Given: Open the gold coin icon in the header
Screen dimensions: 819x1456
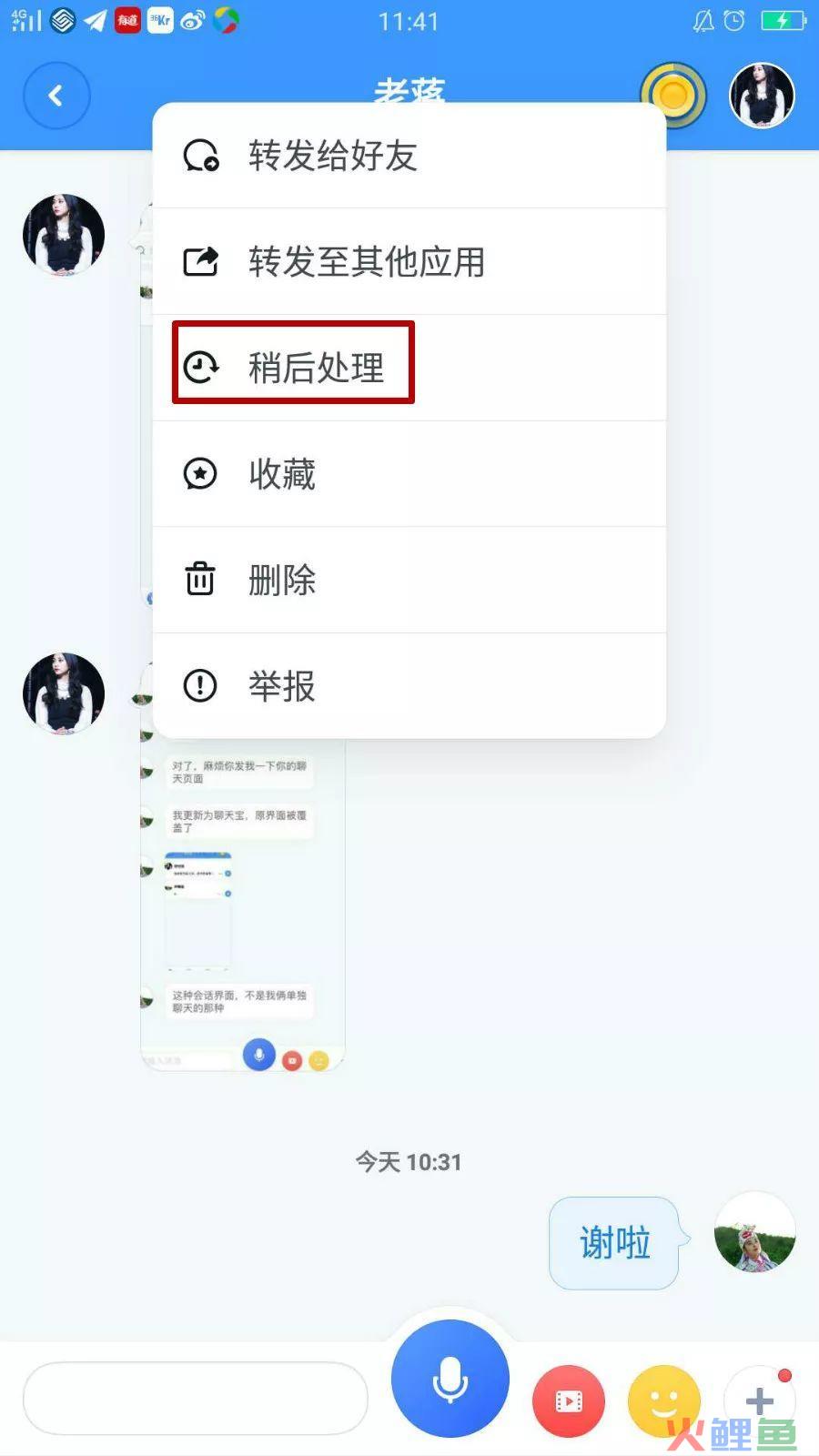Looking at the screenshot, I should coord(673,95).
